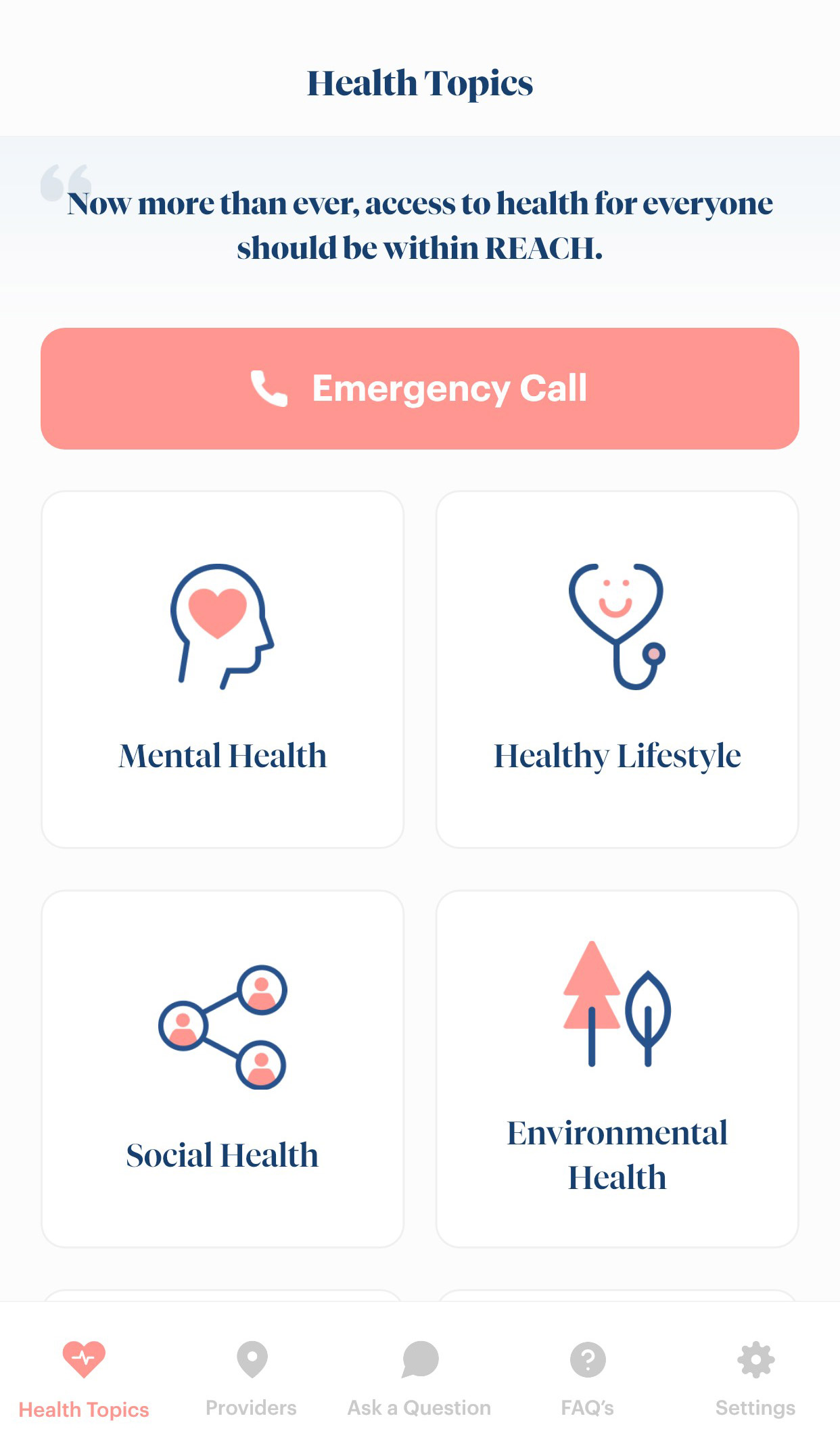Tap the Emergency Call button
The height and width of the screenshot is (1456, 840).
point(419,389)
